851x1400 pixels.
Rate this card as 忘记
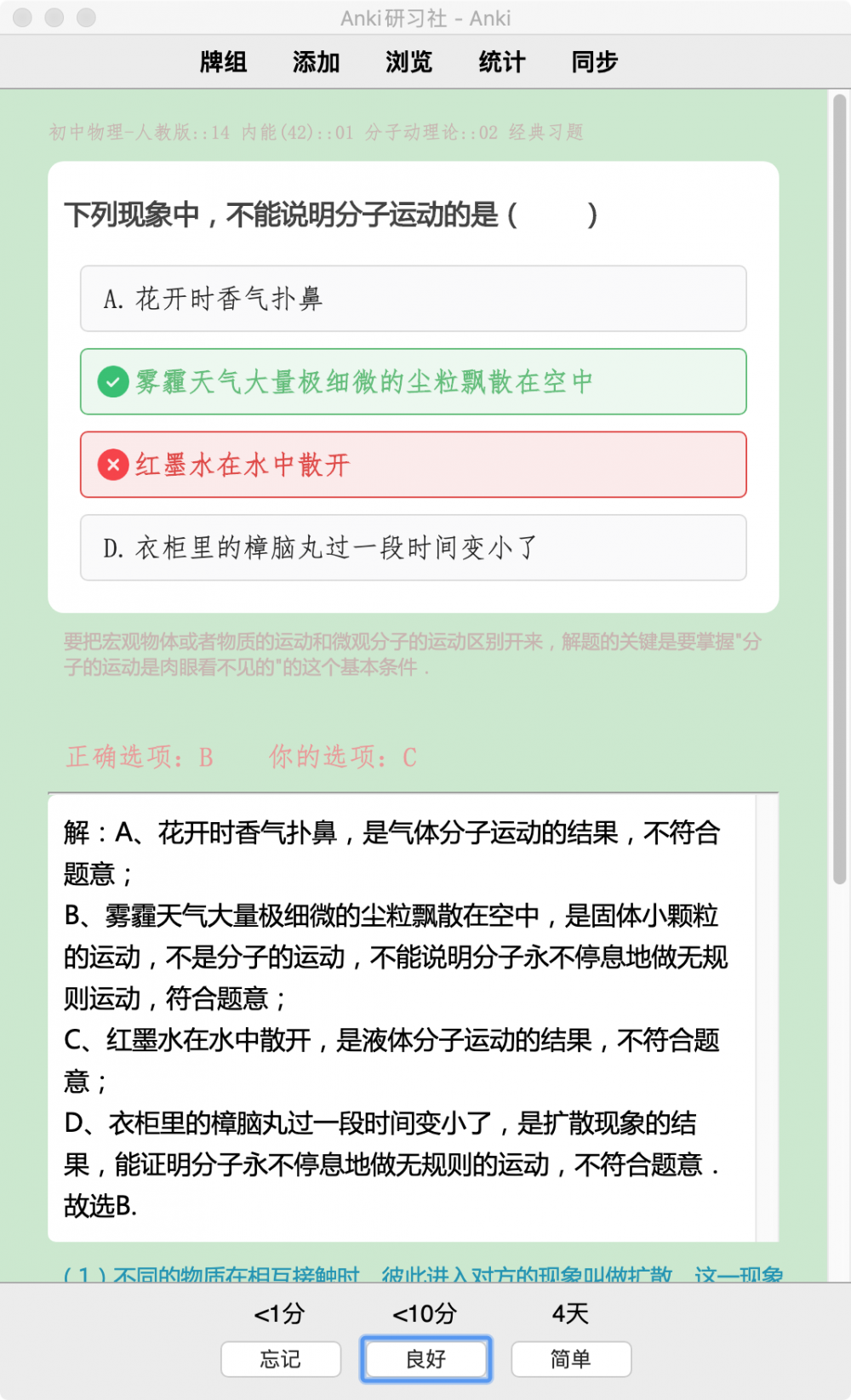coord(281,1359)
